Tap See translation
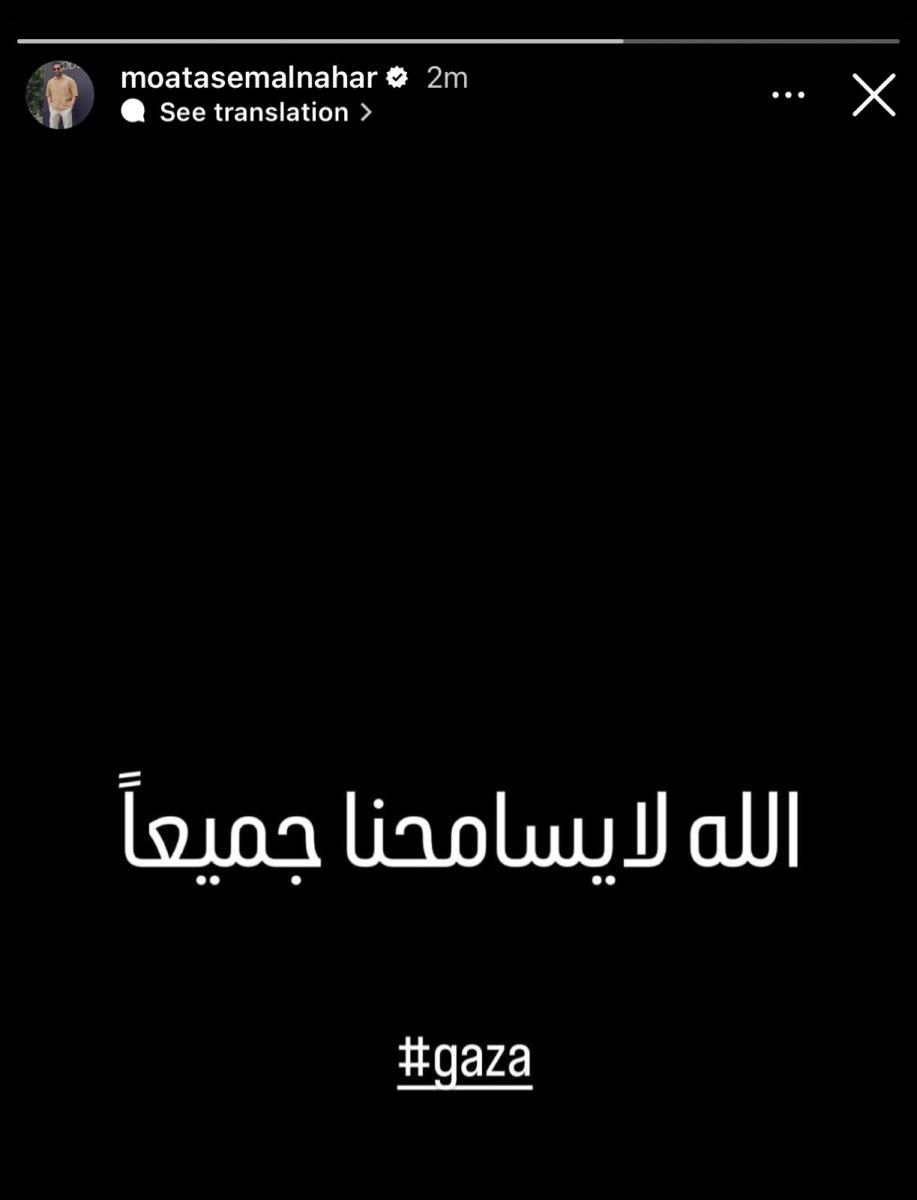Viewport: 917px width, 1200px height. pos(254,112)
